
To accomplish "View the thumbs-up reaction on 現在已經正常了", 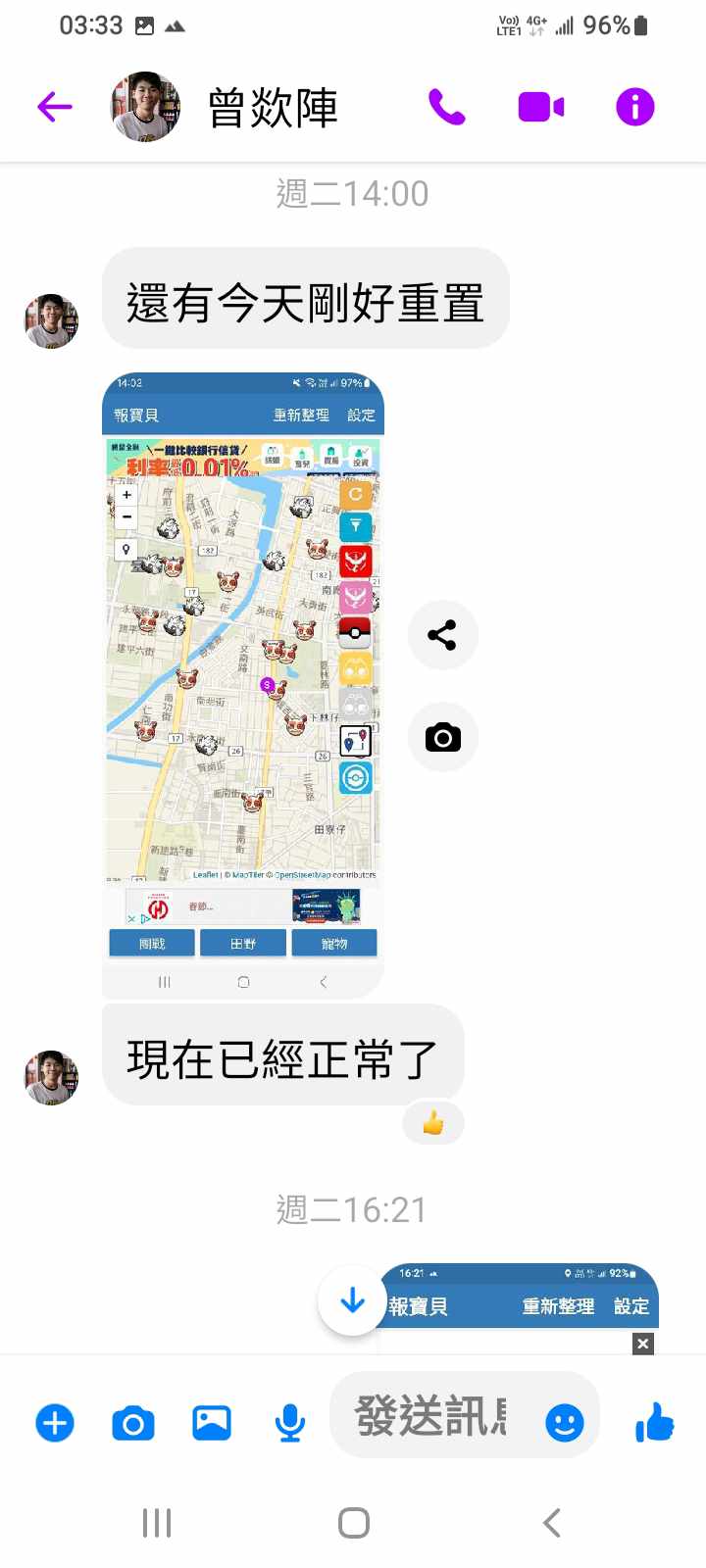I will pyautogui.click(x=432, y=1123).
